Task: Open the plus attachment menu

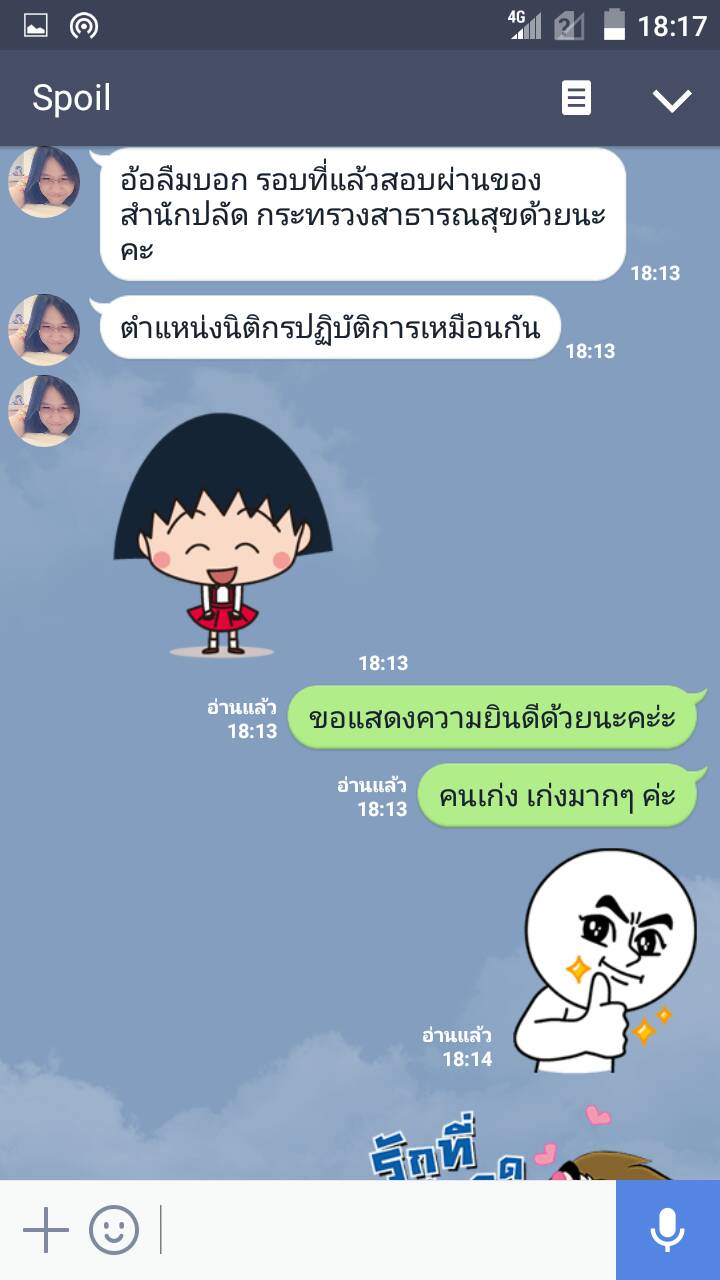Action: pos(46,1230)
